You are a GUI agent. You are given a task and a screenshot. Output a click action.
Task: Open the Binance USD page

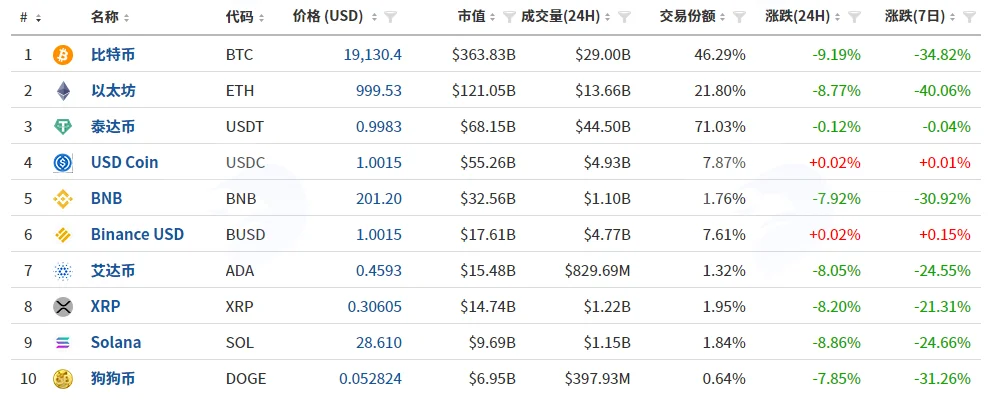point(137,234)
